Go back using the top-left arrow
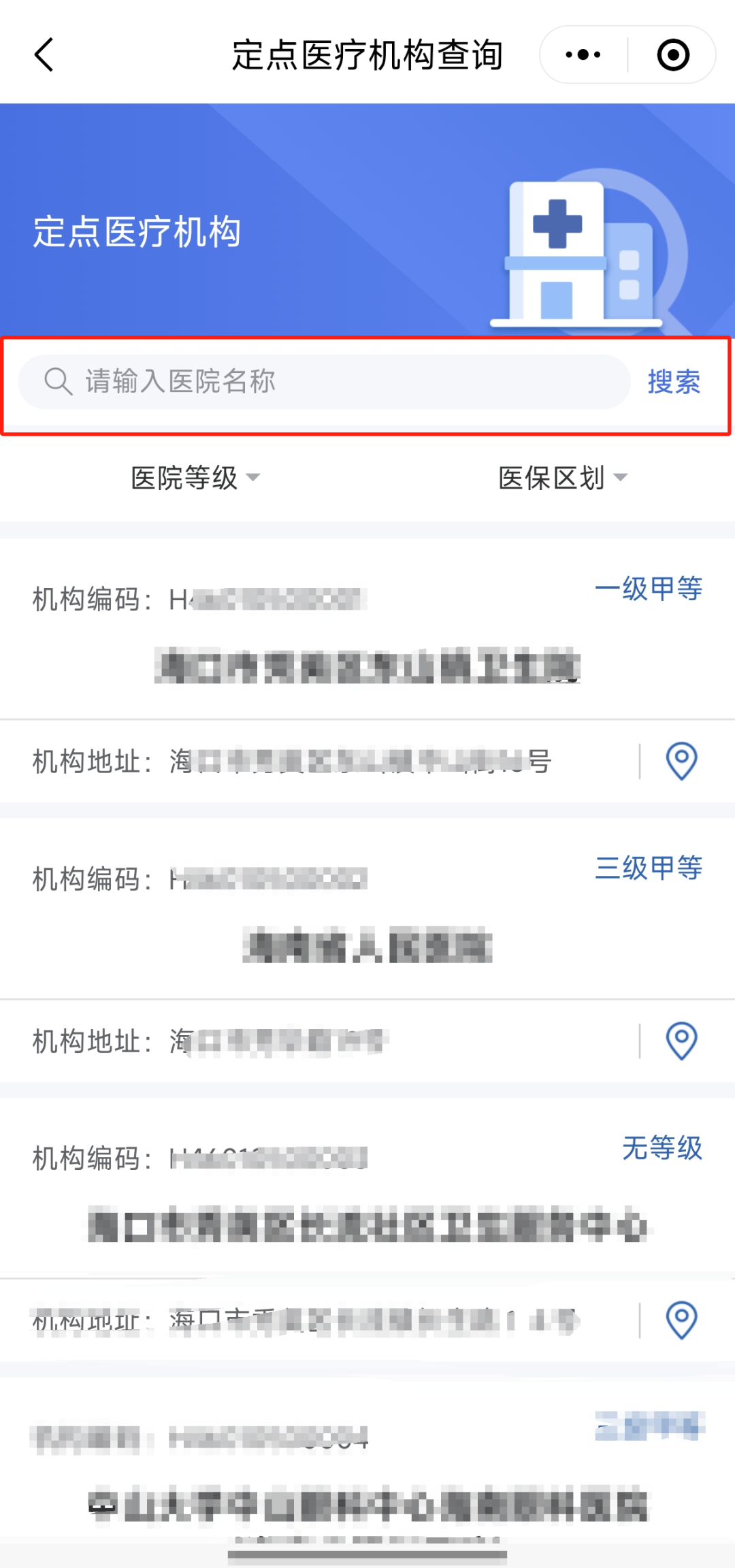Screen dimensions: 735x1568 (x=44, y=55)
